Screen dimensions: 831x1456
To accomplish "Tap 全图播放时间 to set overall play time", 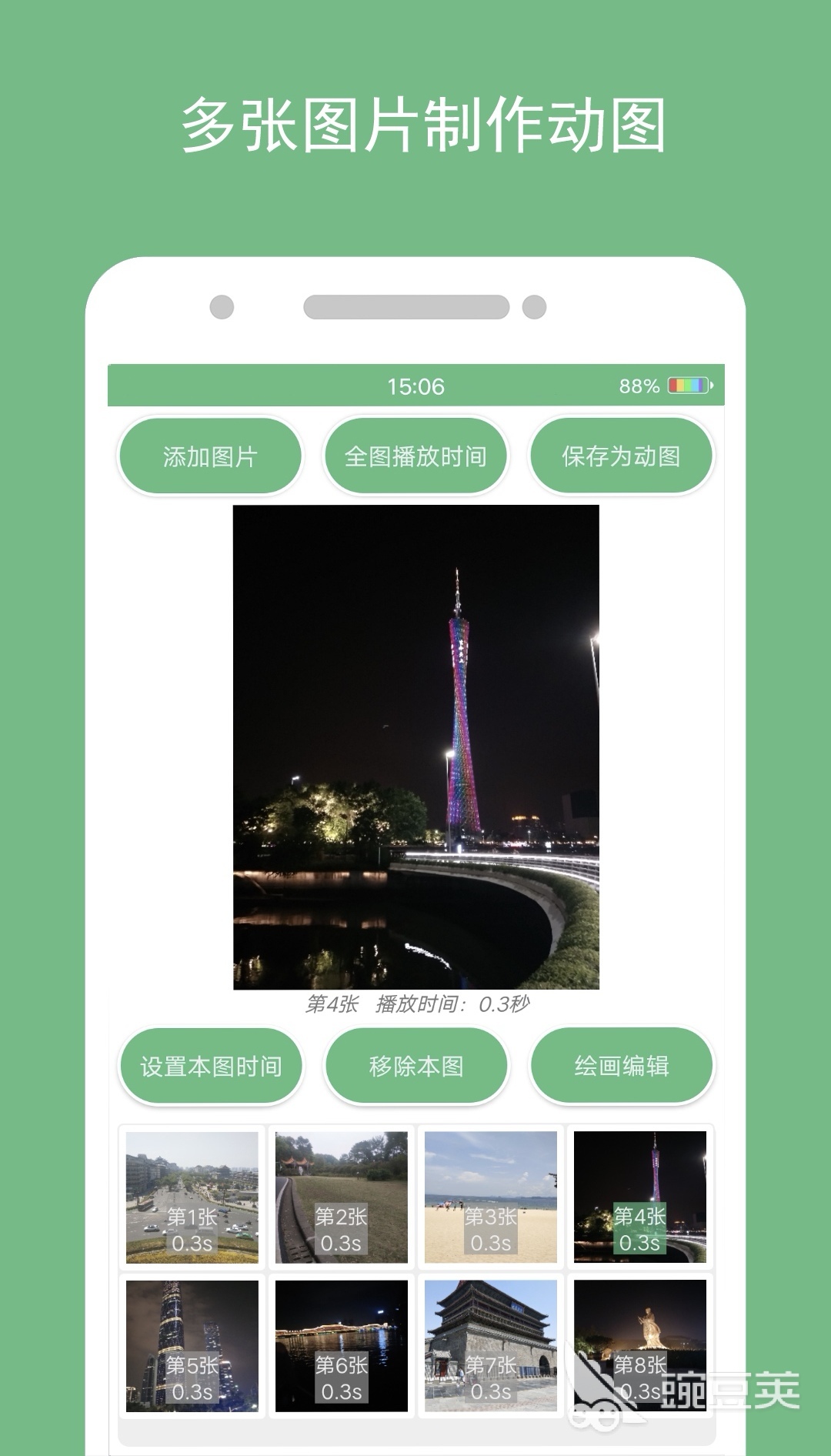I will 416,456.
